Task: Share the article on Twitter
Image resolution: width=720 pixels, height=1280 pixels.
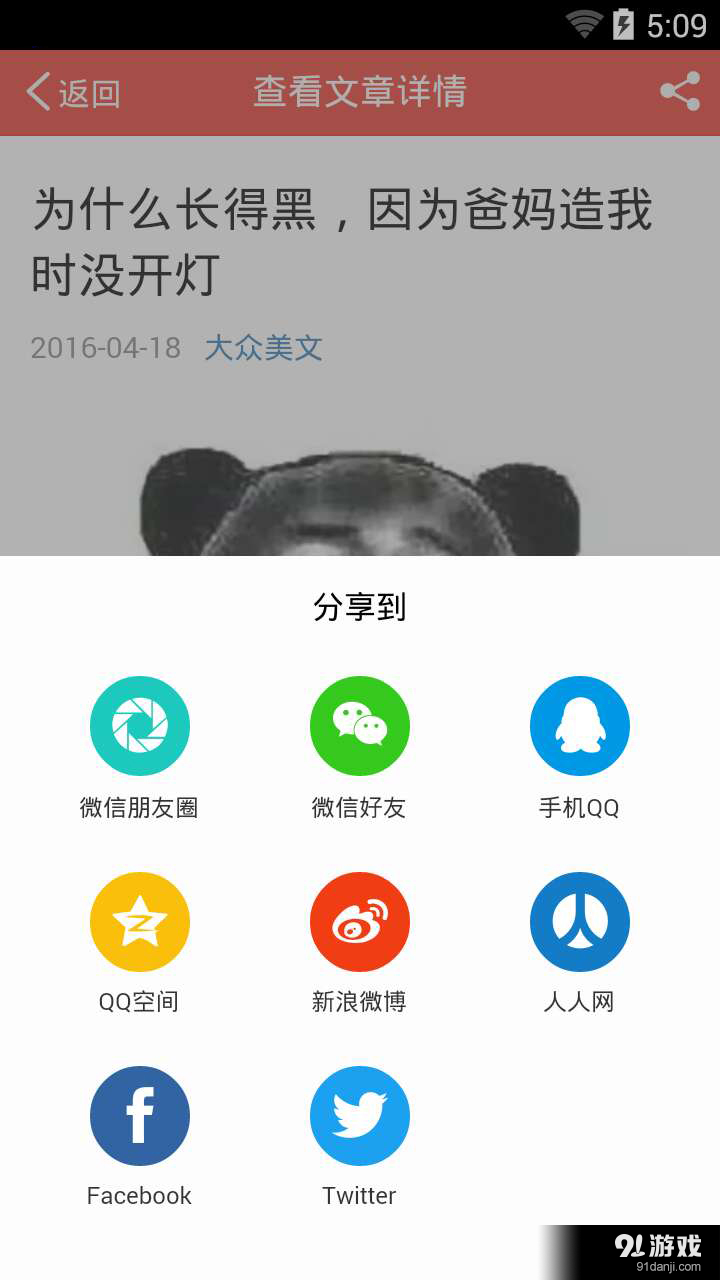Action: click(360, 1115)
